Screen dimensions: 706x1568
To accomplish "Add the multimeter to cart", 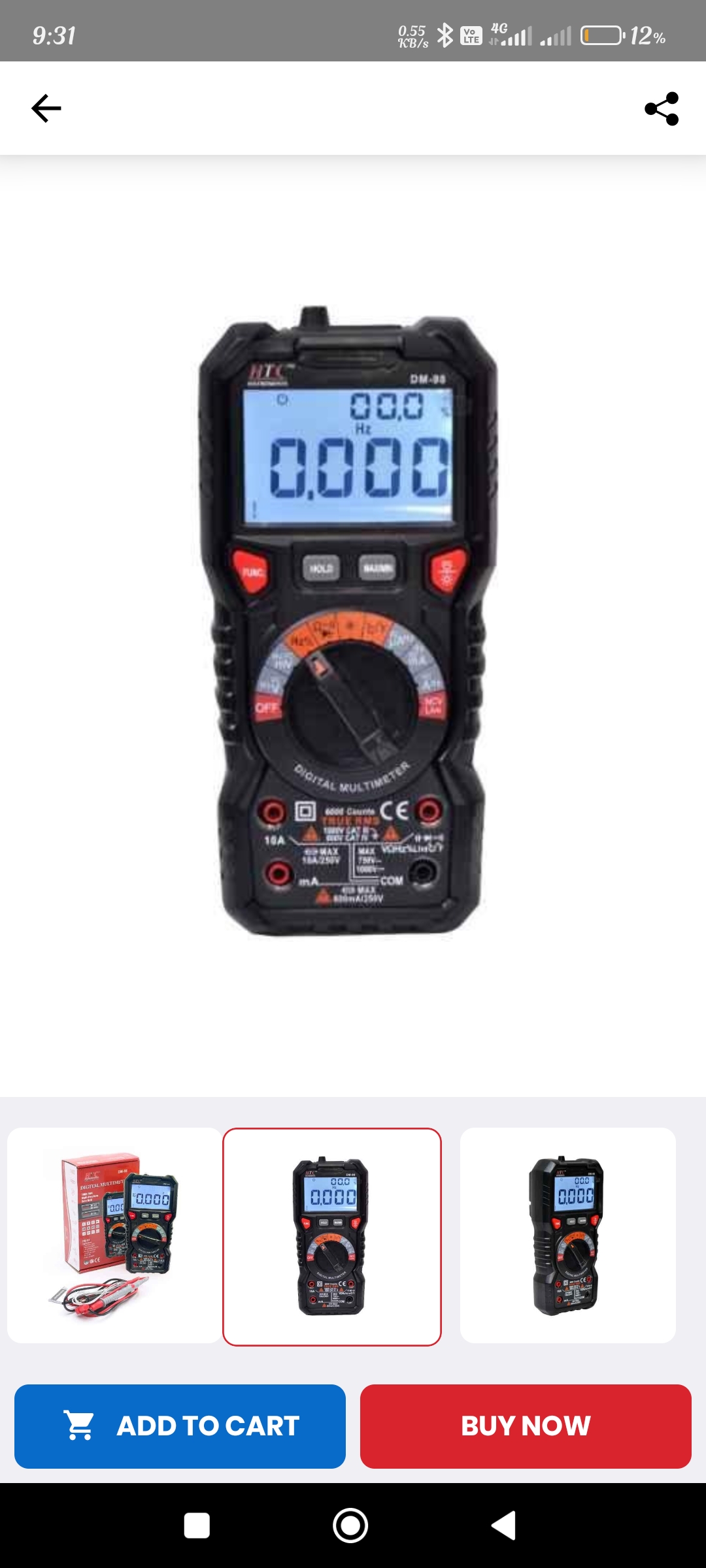I will pos(180,1426).
